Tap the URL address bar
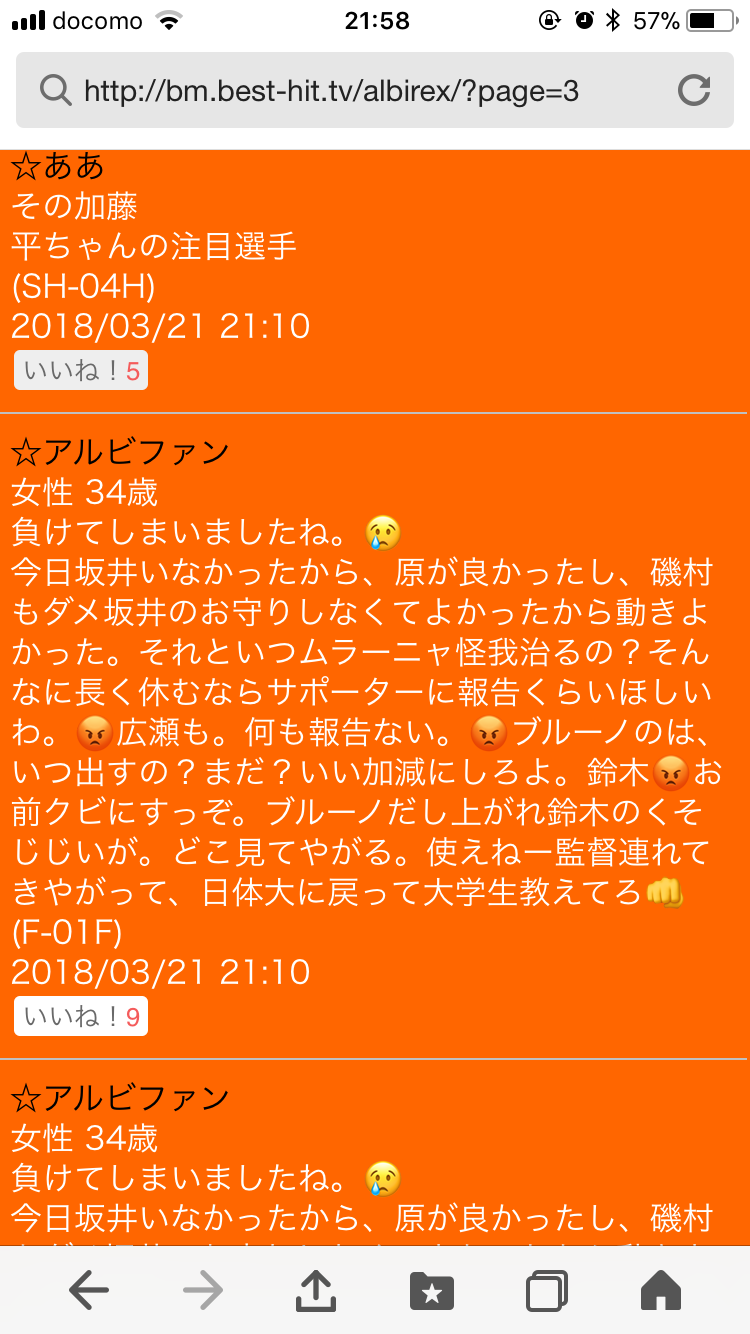The width and height of the screenshot is (750, 1334). click(340, 91)
